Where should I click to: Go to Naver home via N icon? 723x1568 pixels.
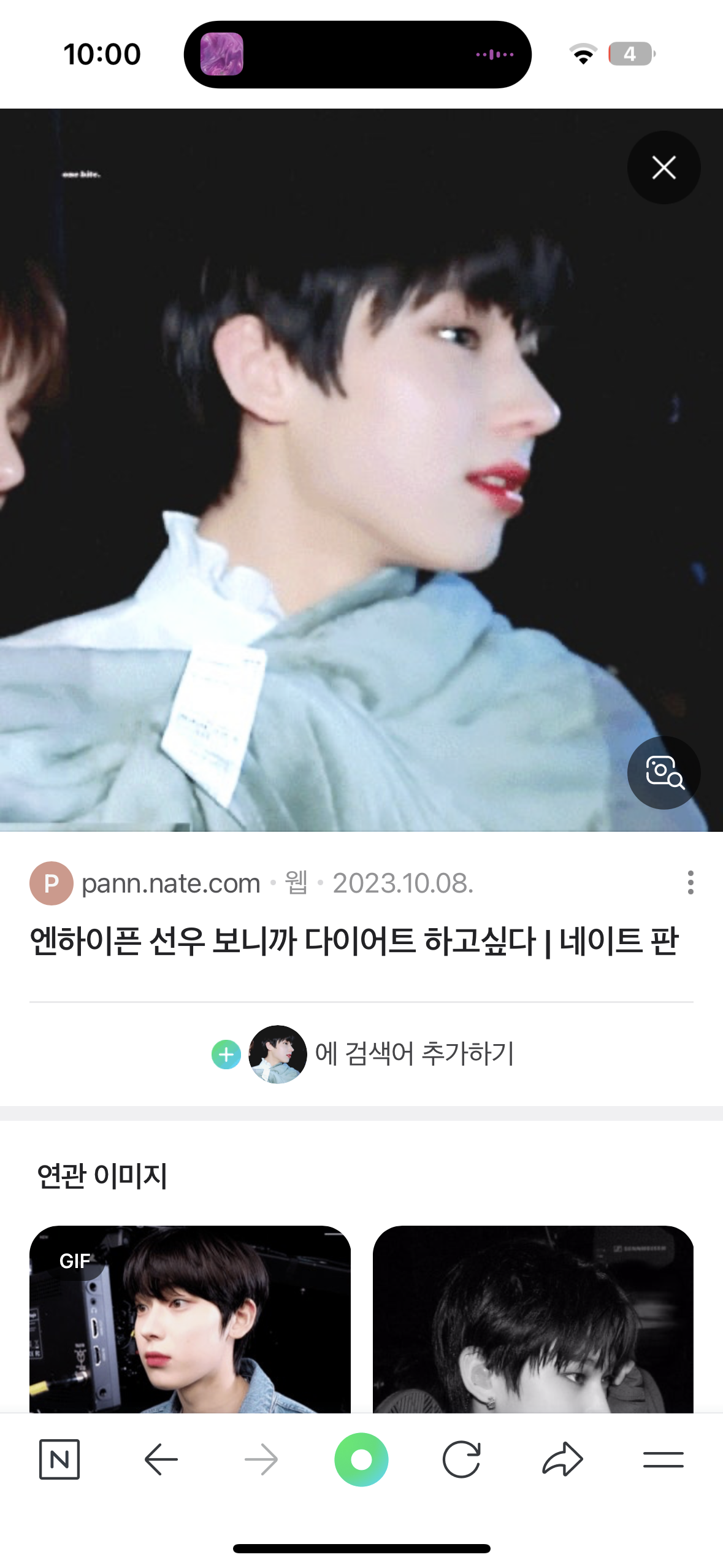click(x=59, y=1459)
